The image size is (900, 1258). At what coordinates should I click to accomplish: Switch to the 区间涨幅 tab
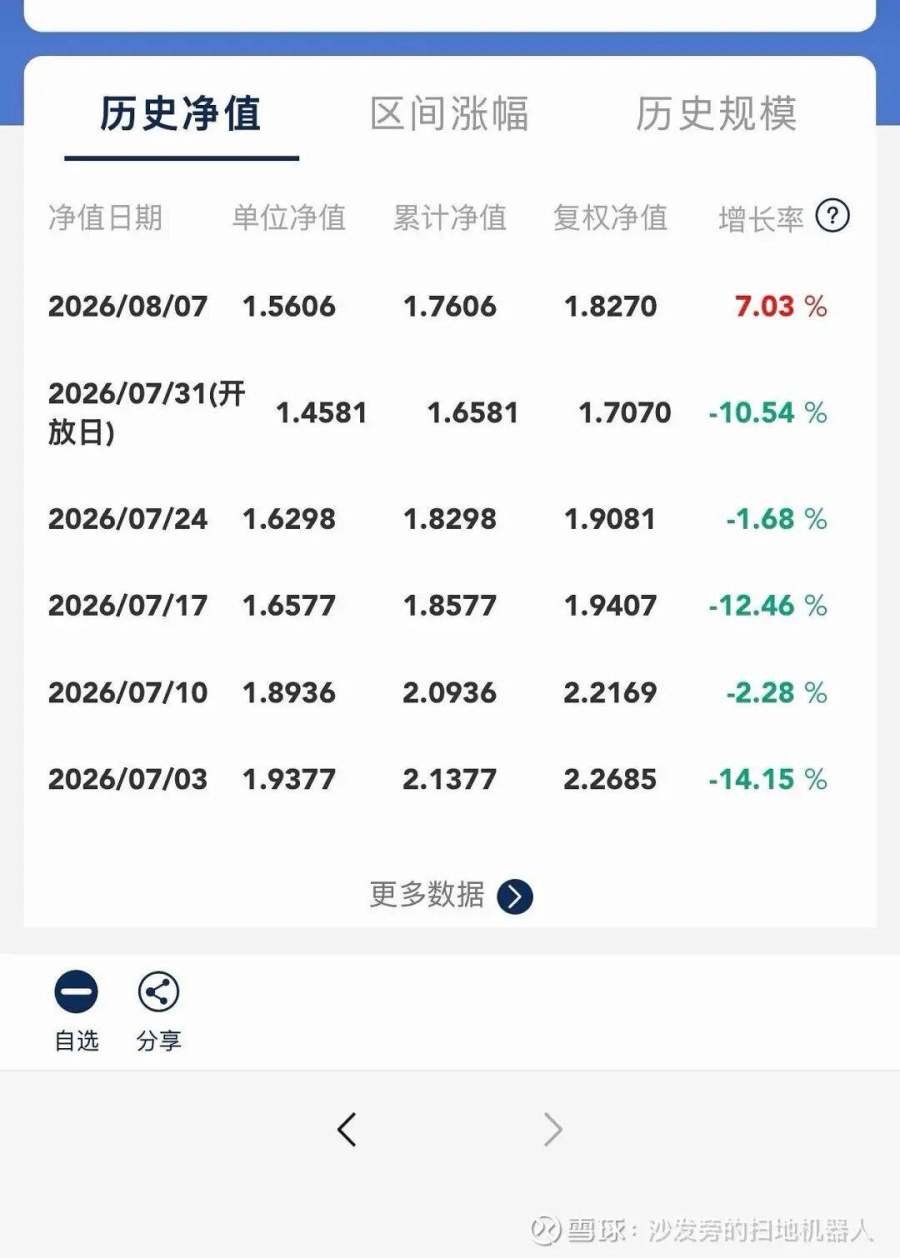coord(449,114)
